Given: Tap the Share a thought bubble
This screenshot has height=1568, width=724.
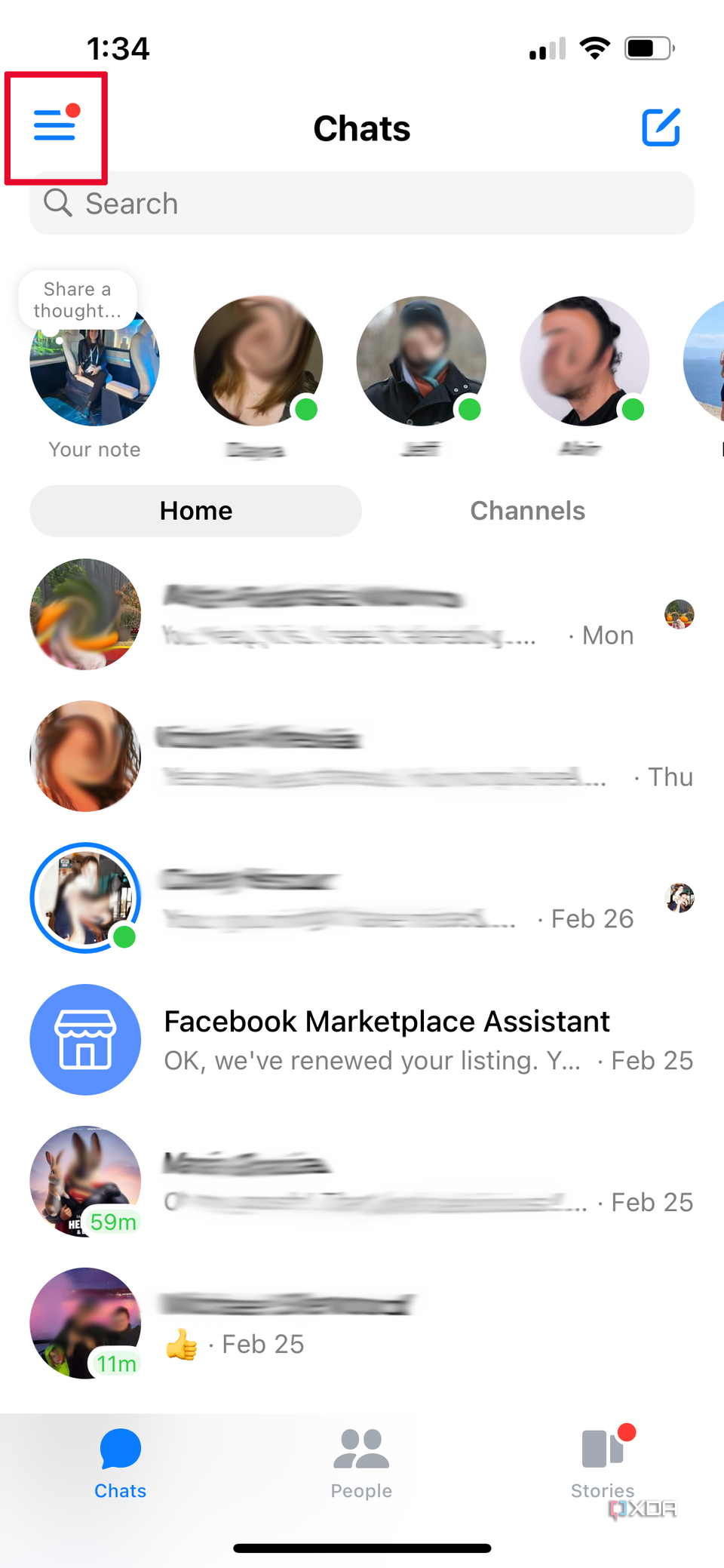Looking at the screenshot, I should click(x=77, y=300).
